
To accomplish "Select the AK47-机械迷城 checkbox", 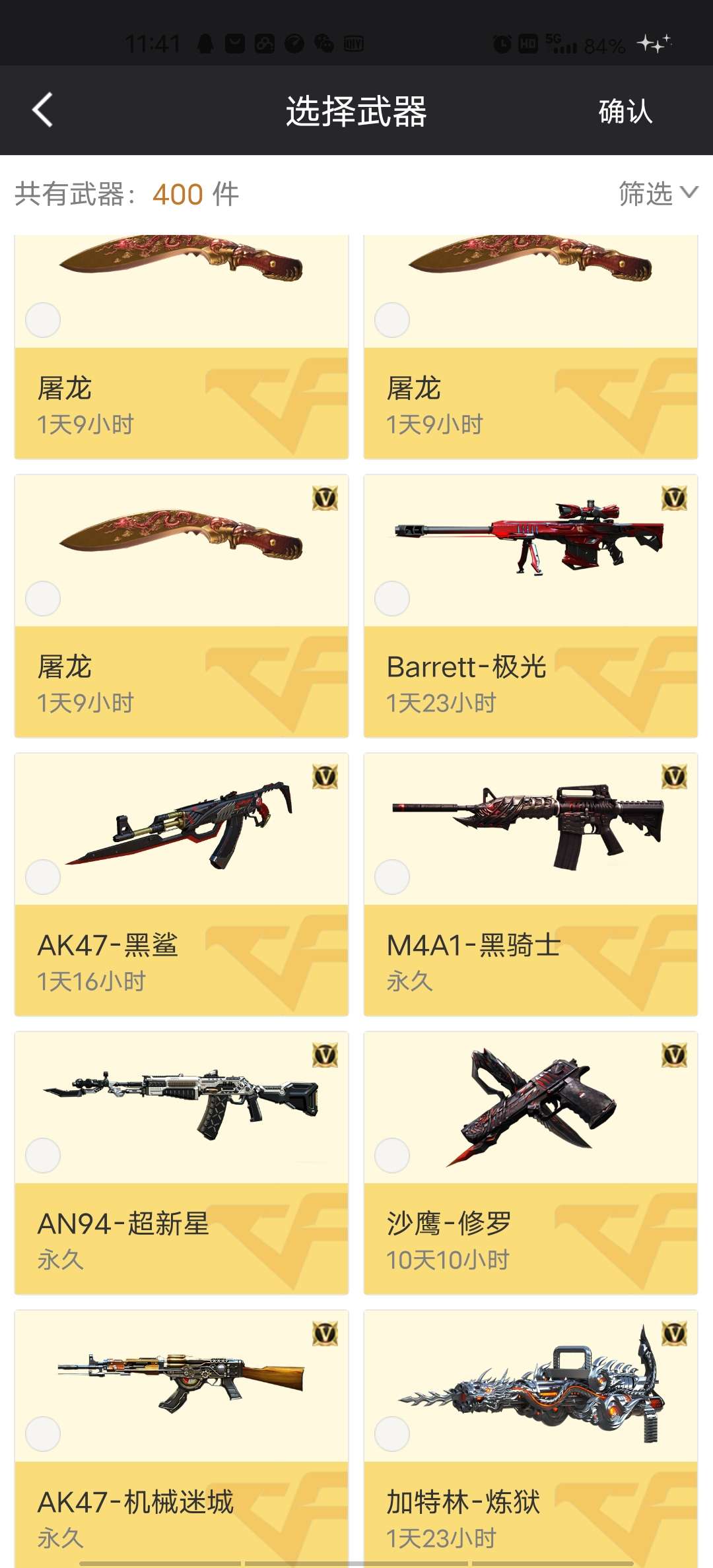I will pyautogui.click(x=43, y=1434).
